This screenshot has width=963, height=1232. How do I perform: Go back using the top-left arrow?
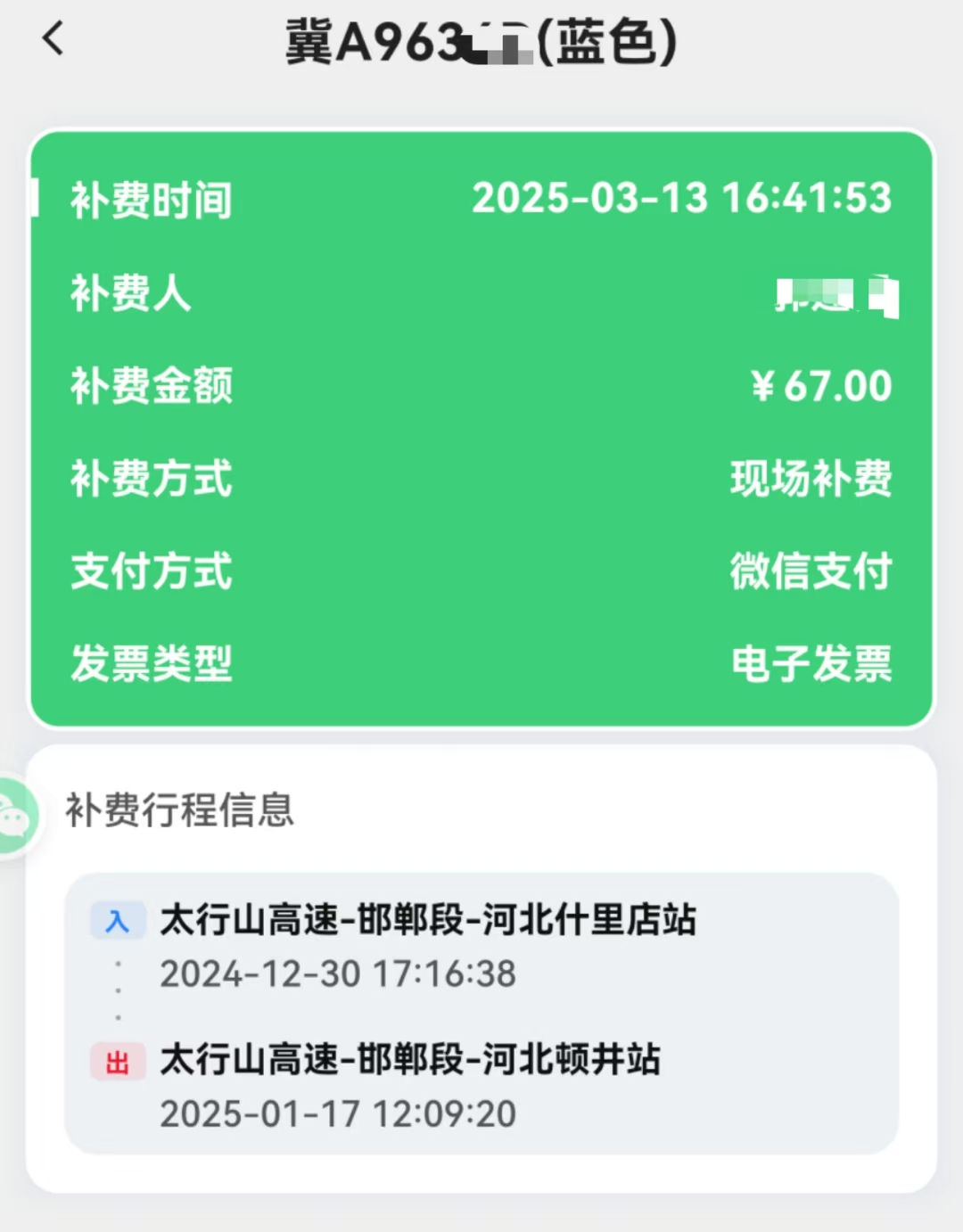pos(53,39)
